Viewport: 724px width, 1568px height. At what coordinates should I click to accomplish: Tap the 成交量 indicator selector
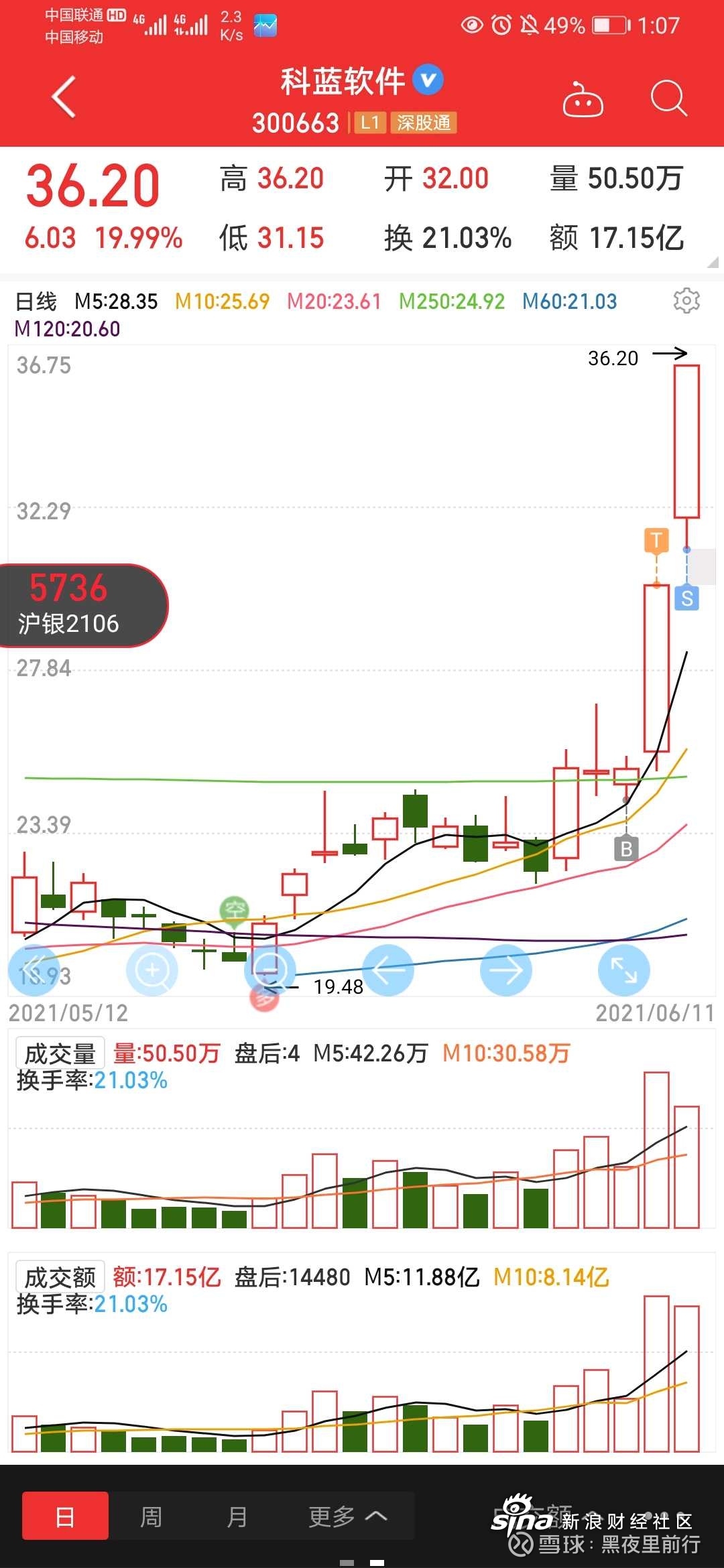tap(60, 1054)
